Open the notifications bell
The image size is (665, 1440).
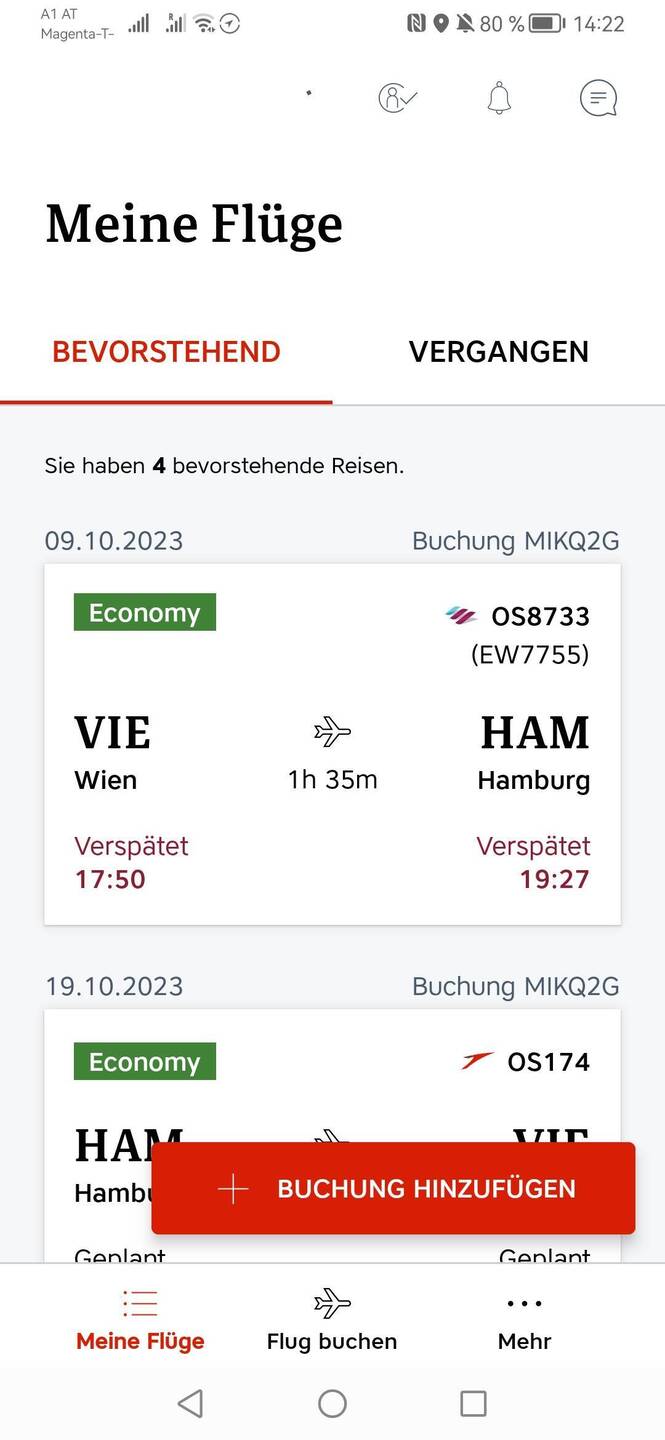click(499, 98)
